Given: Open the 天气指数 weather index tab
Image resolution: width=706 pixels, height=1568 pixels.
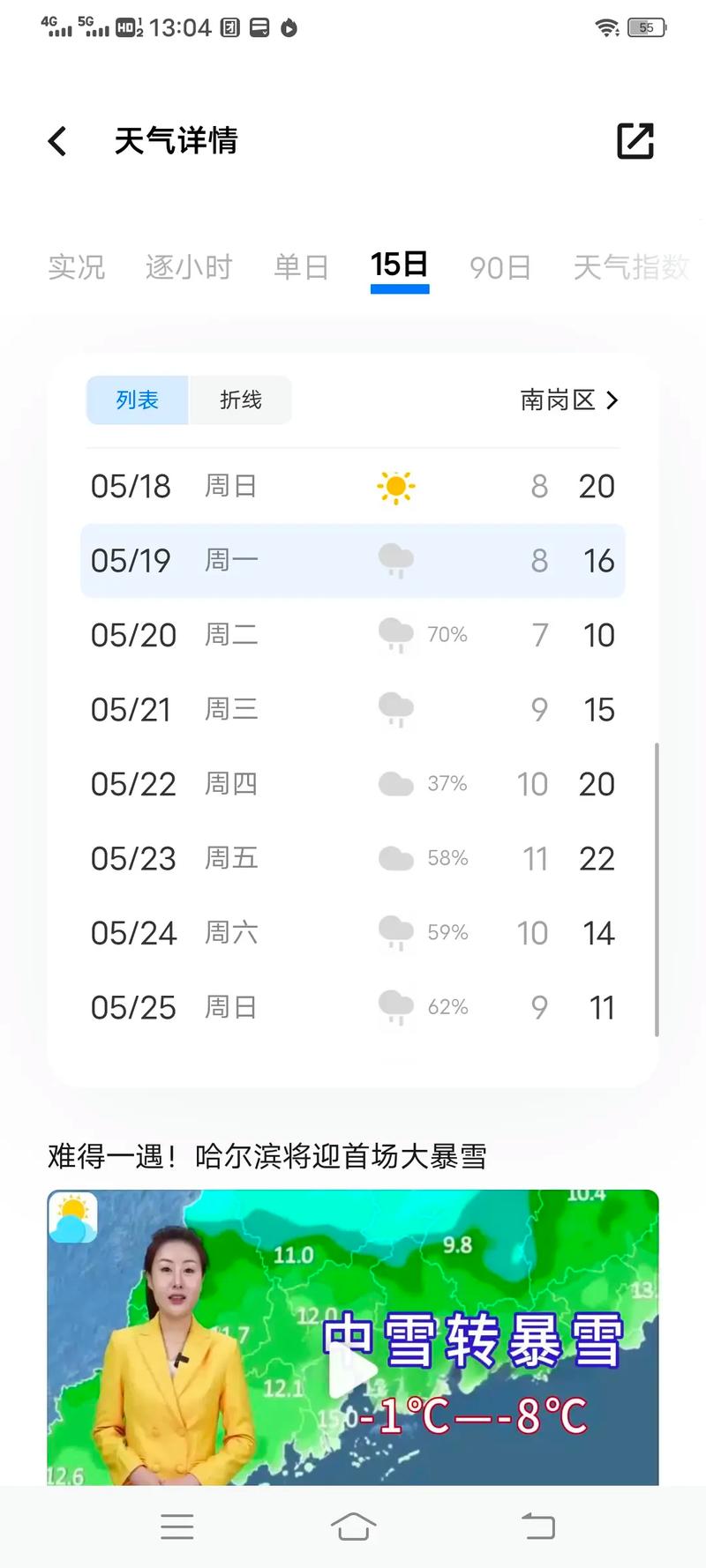Looking at the screenshot, I should (x=630, y=267).
